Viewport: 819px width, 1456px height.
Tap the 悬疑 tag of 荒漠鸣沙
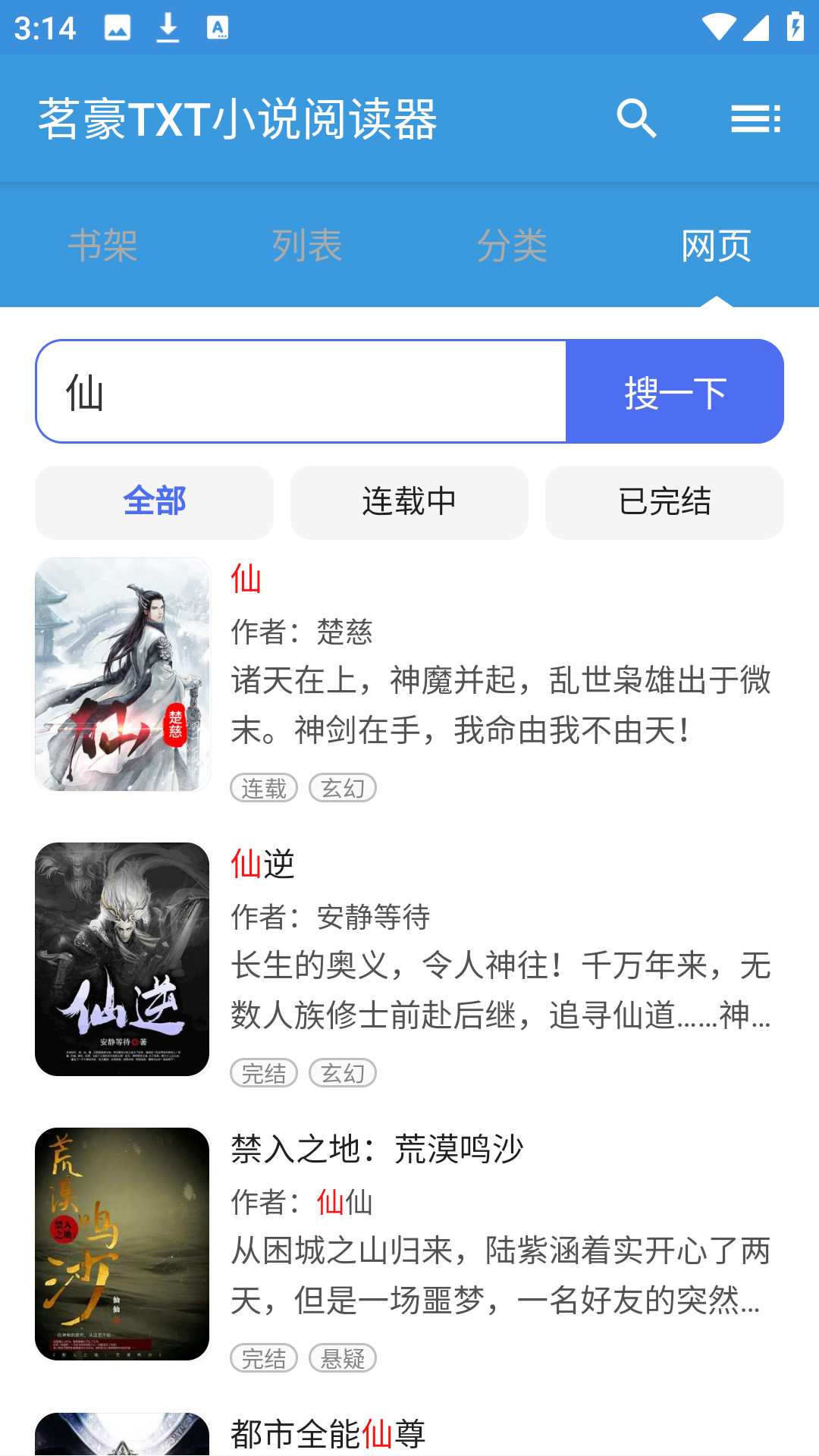(x=341, y=1357)
